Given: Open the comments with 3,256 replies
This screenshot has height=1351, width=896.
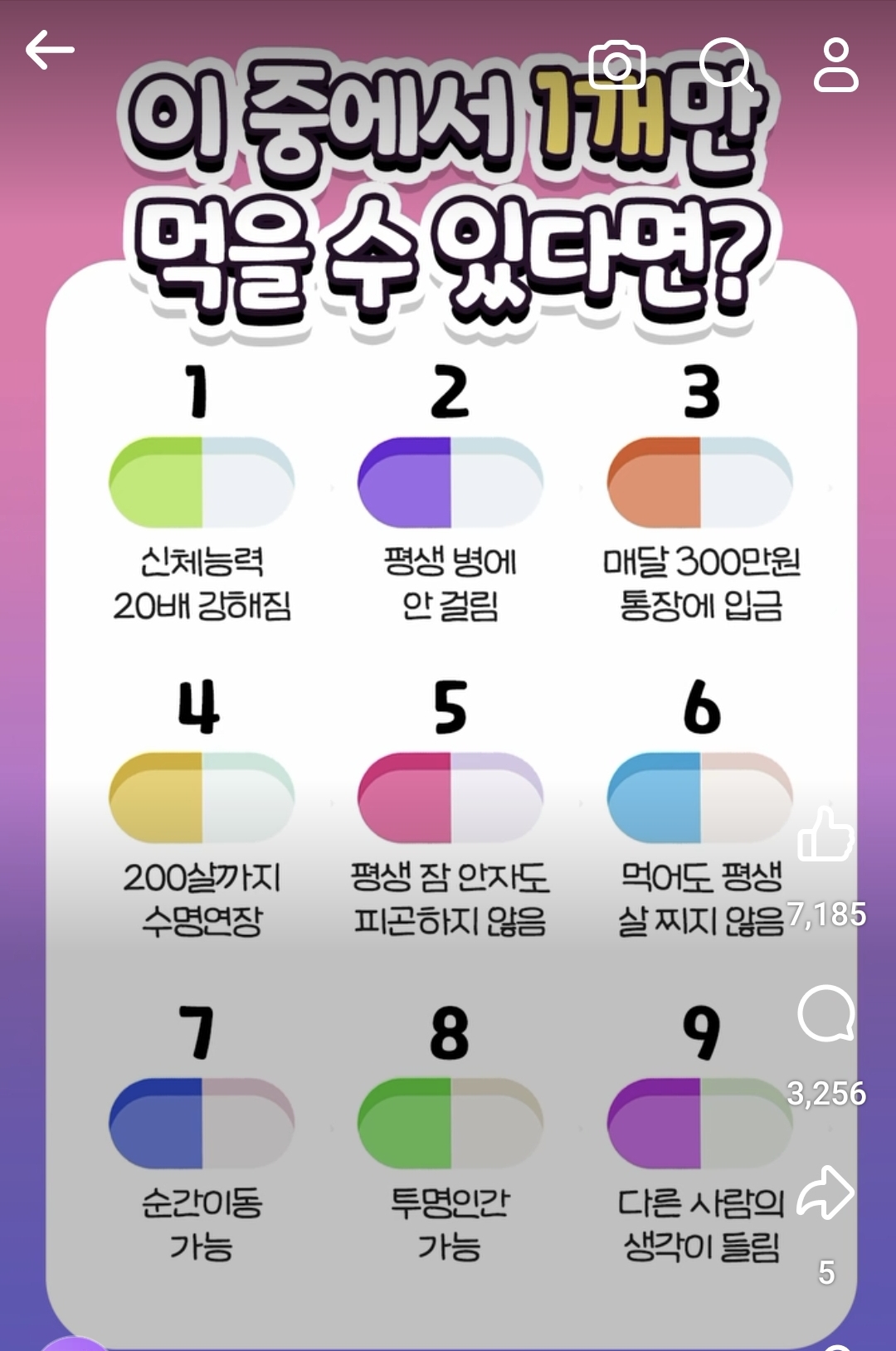Looking at the screenshot, I should click(x=825, y=1014).
